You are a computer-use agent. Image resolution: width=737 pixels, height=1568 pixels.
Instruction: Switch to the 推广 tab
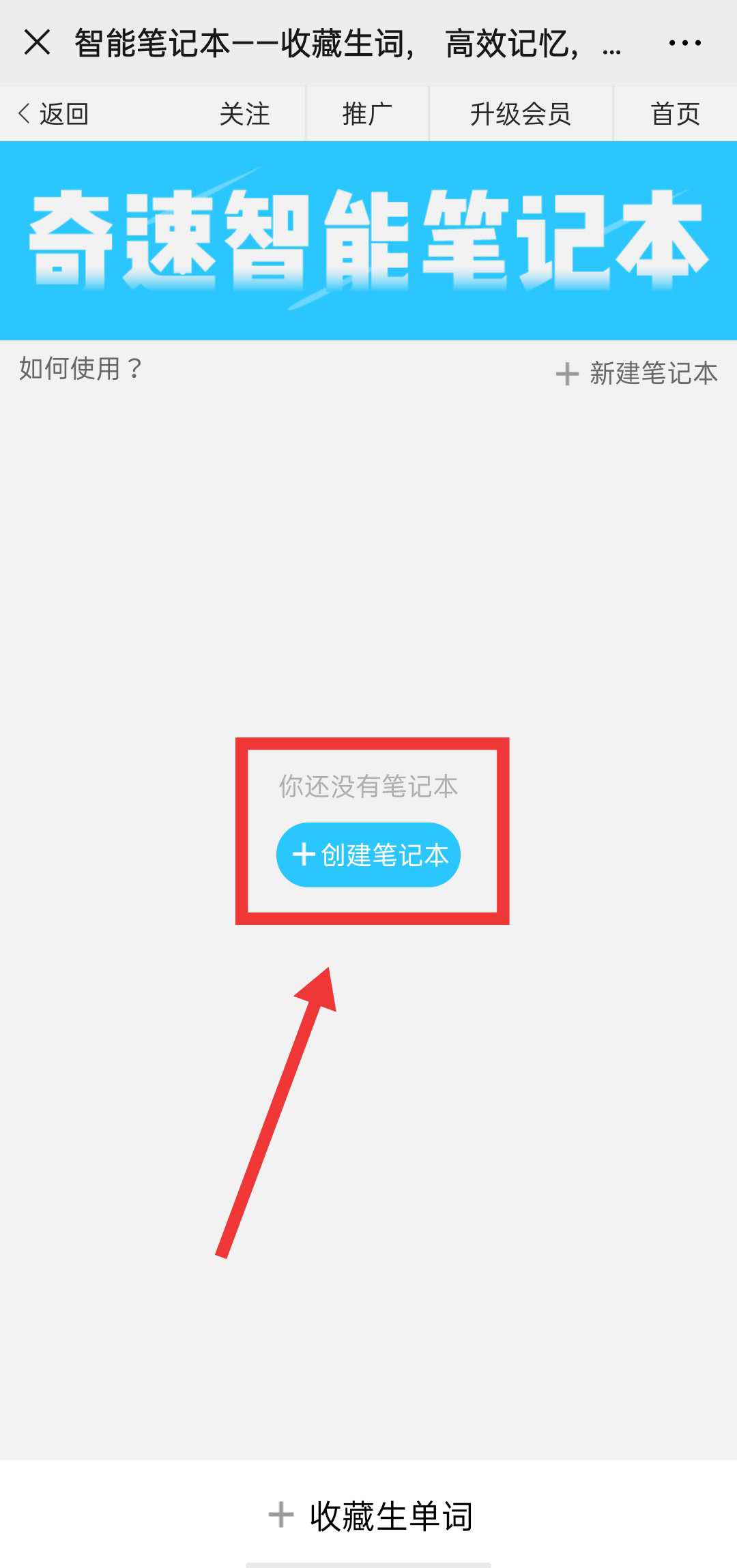point(367,114)
